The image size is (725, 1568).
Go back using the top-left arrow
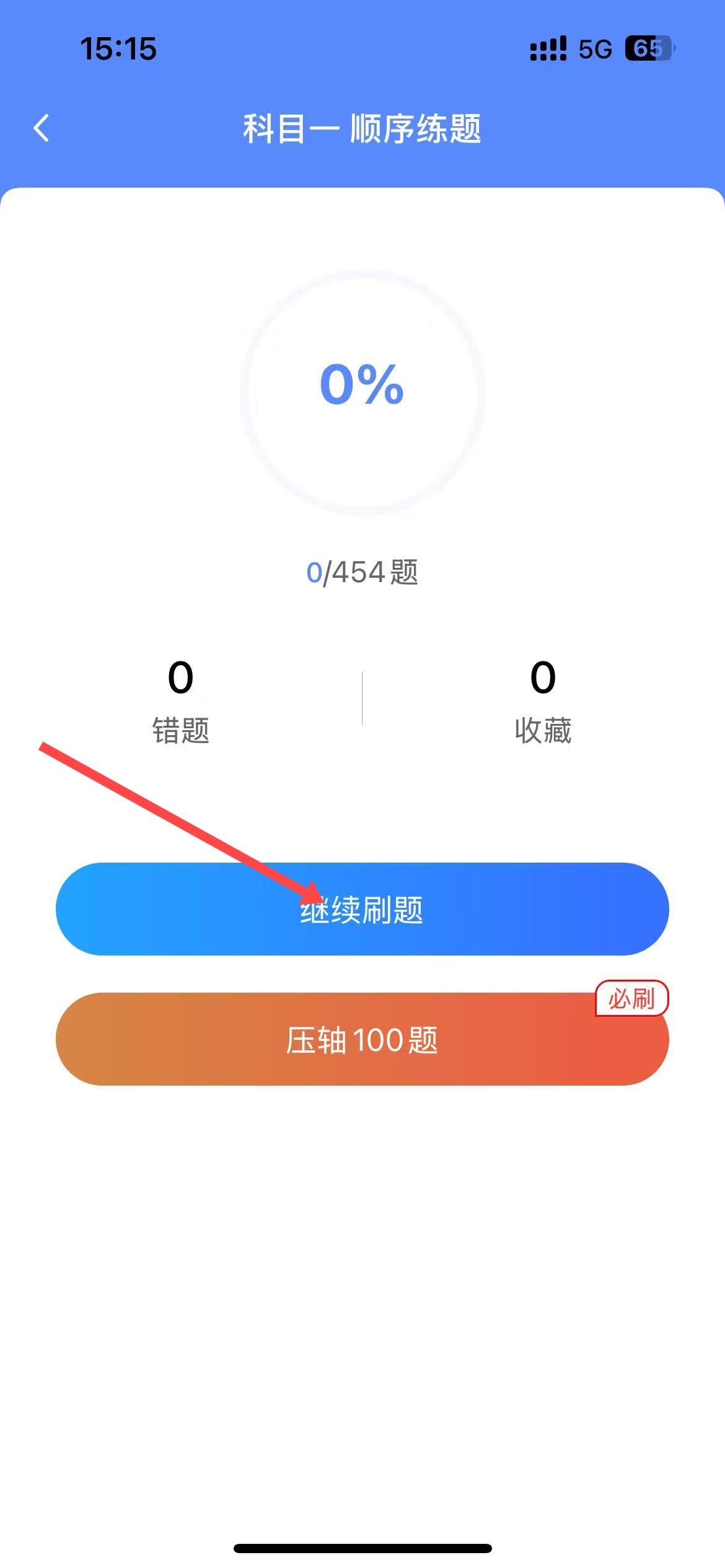tap(42, 129)
